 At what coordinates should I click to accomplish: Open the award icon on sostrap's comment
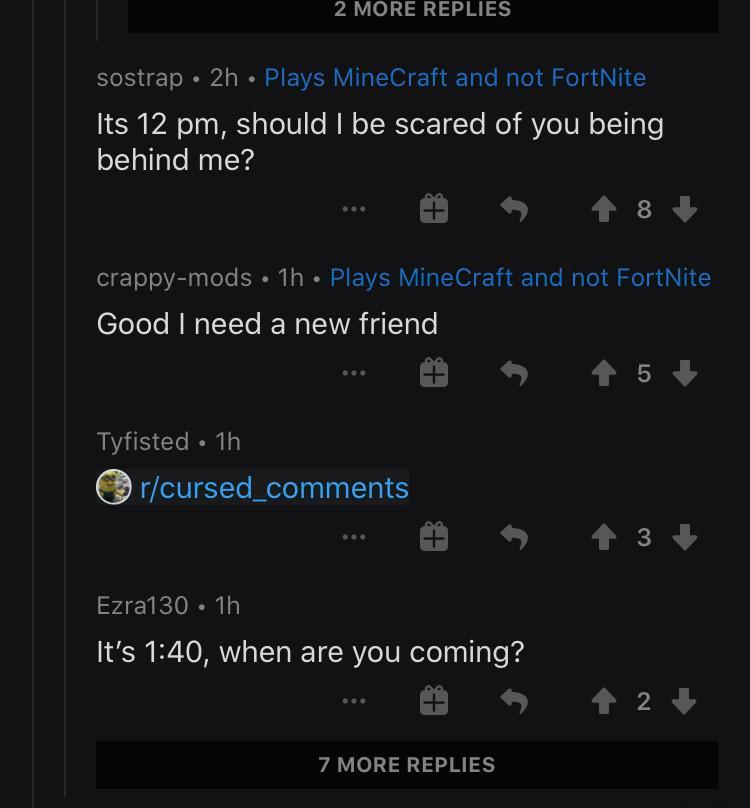pos(434,209)
